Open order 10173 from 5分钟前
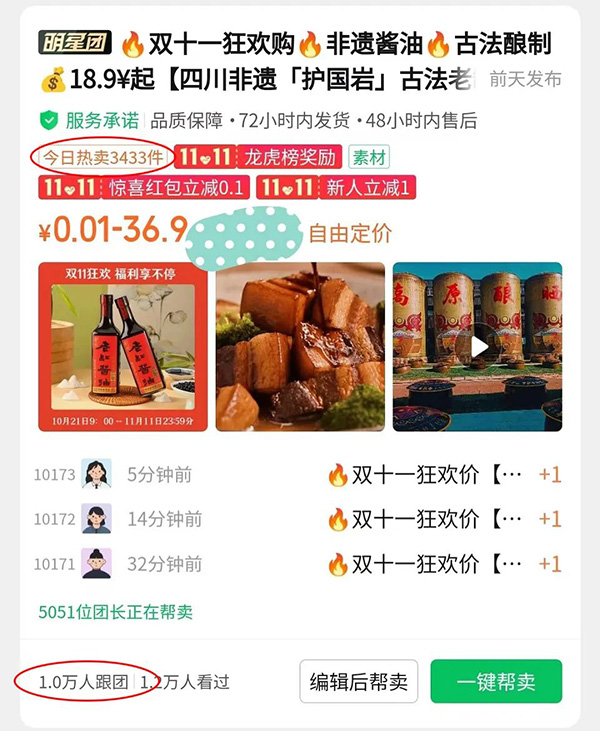This screenshot has height=731, width=600. pos(298,474)
